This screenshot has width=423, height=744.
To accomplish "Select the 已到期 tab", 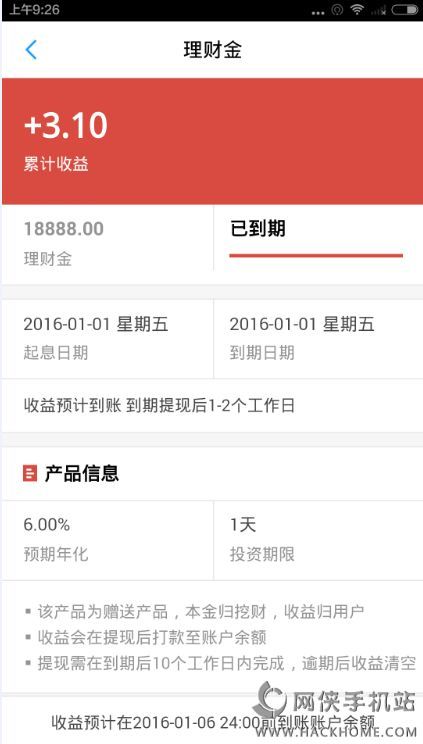I will pyautogui.click(x=317, y=238).
